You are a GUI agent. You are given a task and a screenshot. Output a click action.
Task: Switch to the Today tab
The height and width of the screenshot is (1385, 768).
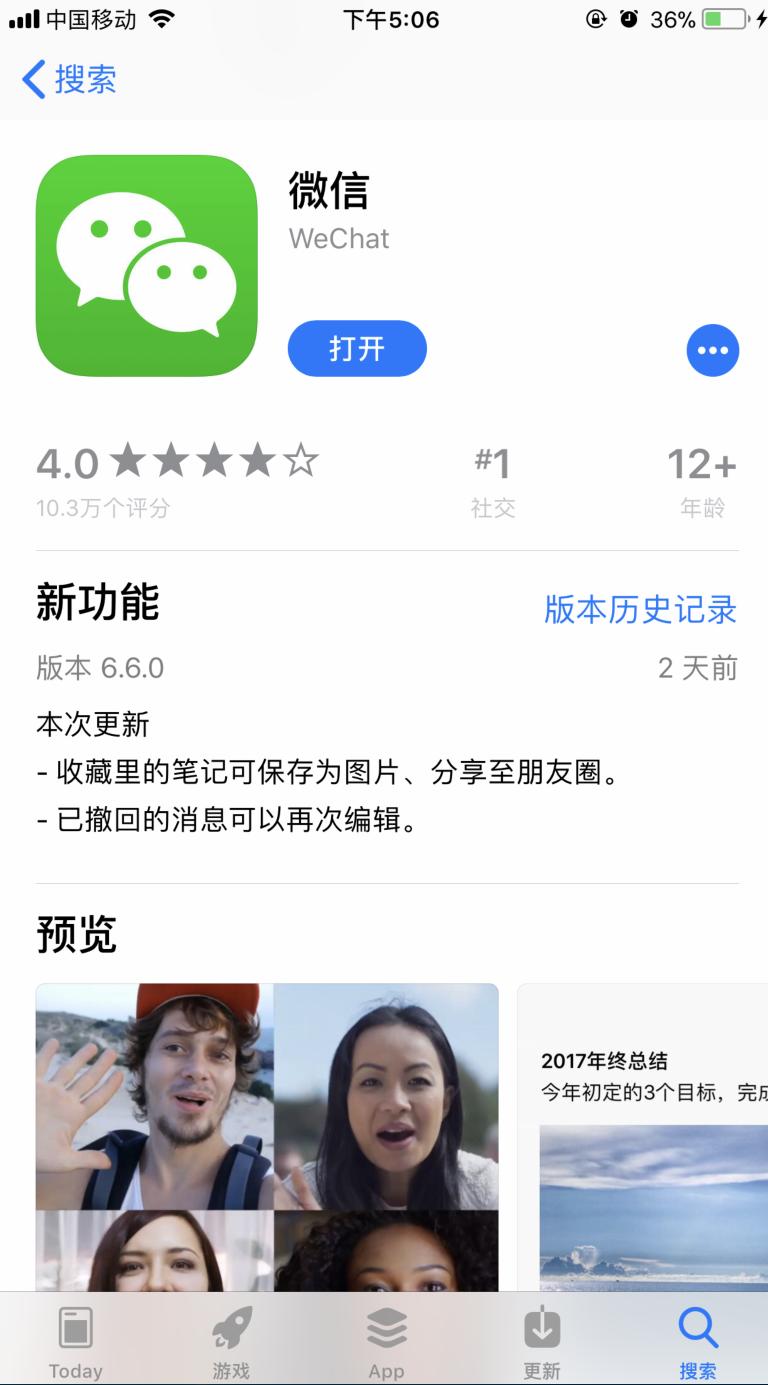(x=76, y=1341)
